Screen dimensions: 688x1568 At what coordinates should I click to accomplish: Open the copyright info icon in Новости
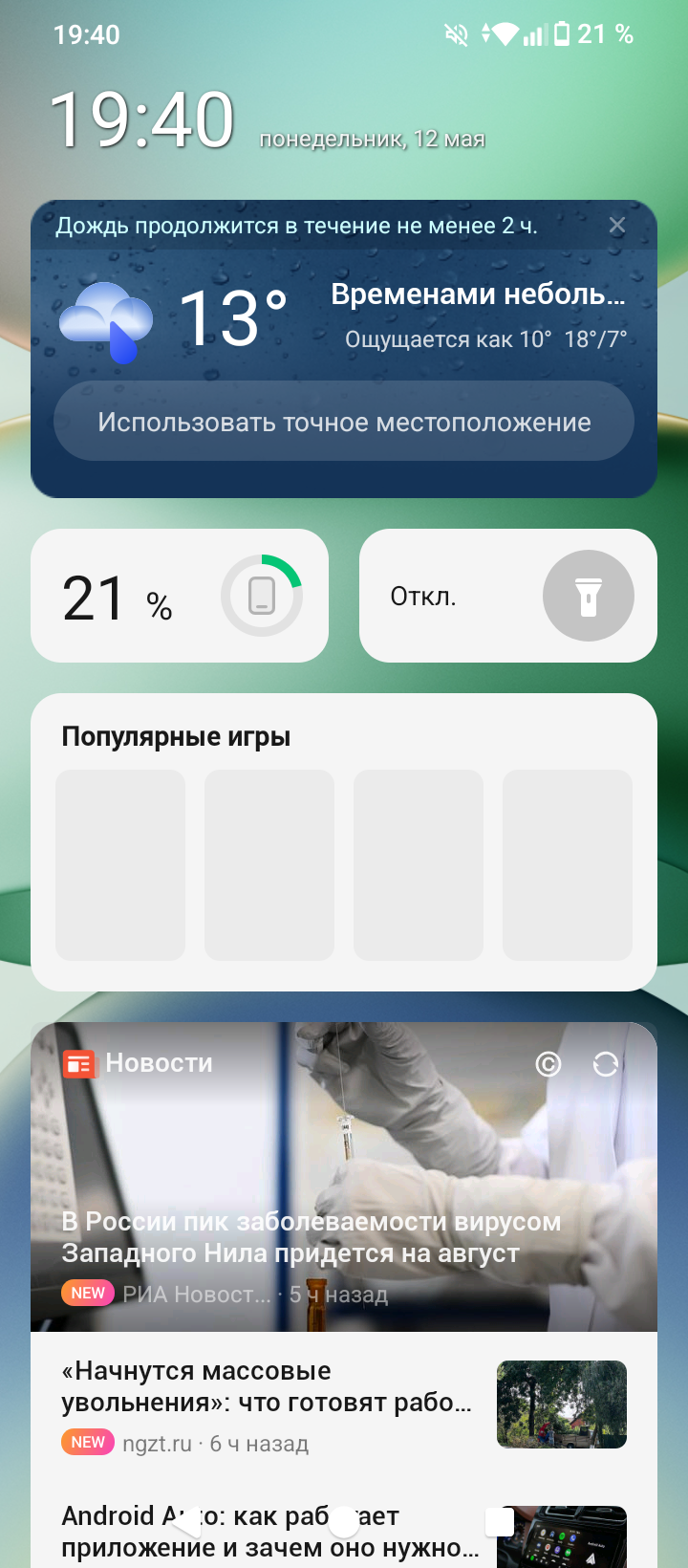point(548,1064)
